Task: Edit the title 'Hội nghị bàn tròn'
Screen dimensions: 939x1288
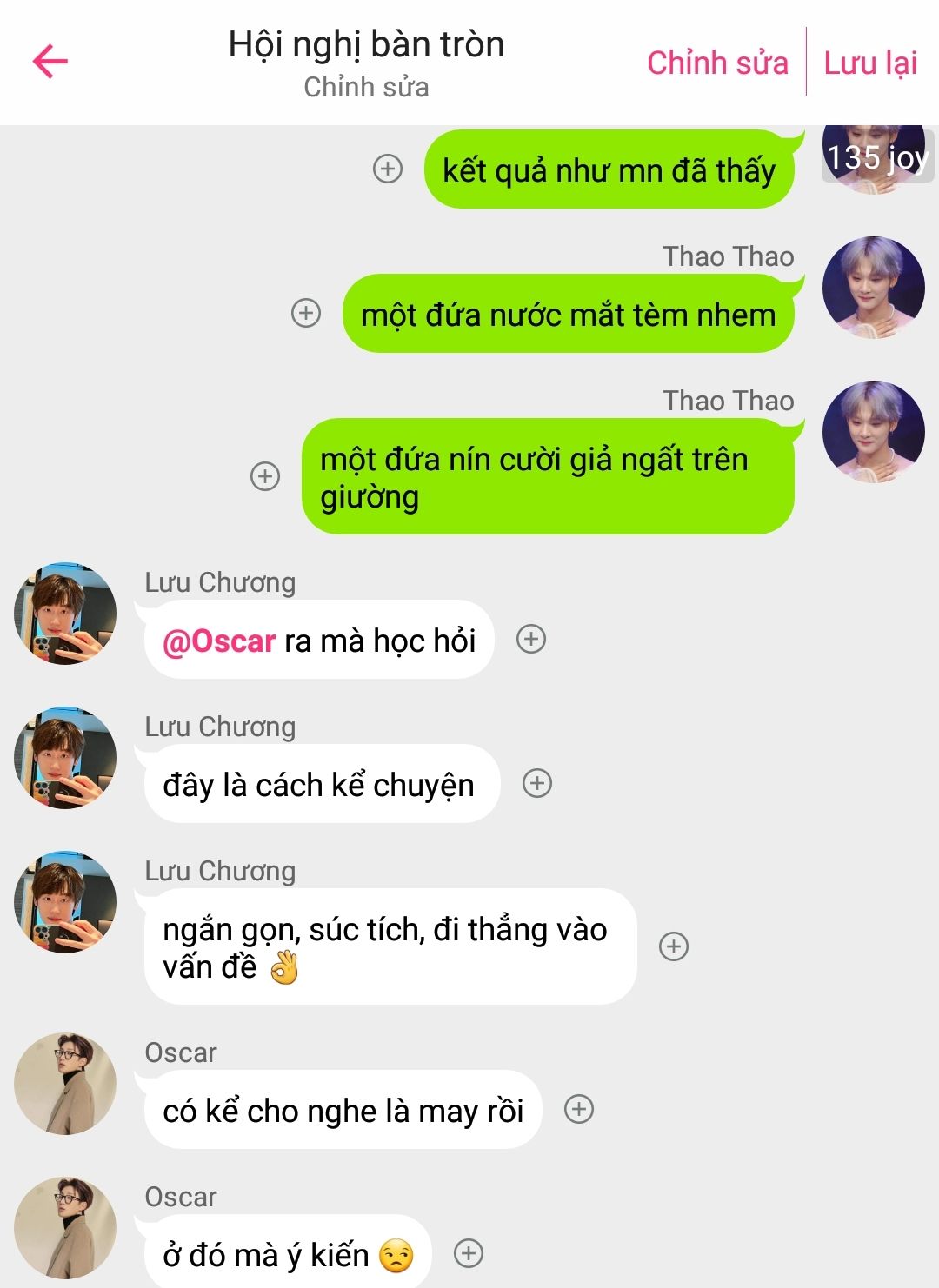Action: [366, 45]
